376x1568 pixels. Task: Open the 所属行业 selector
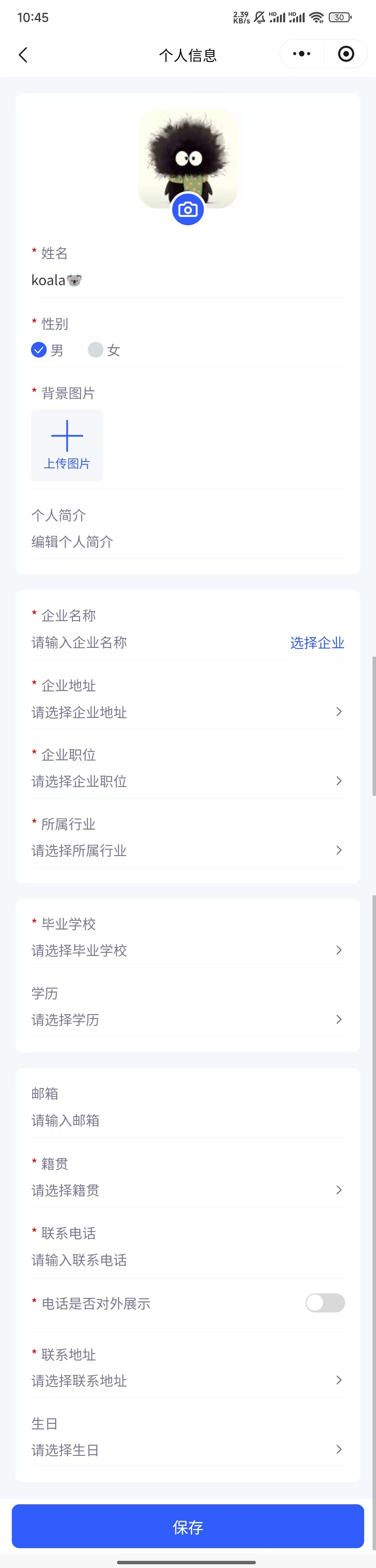pos(187,850)
